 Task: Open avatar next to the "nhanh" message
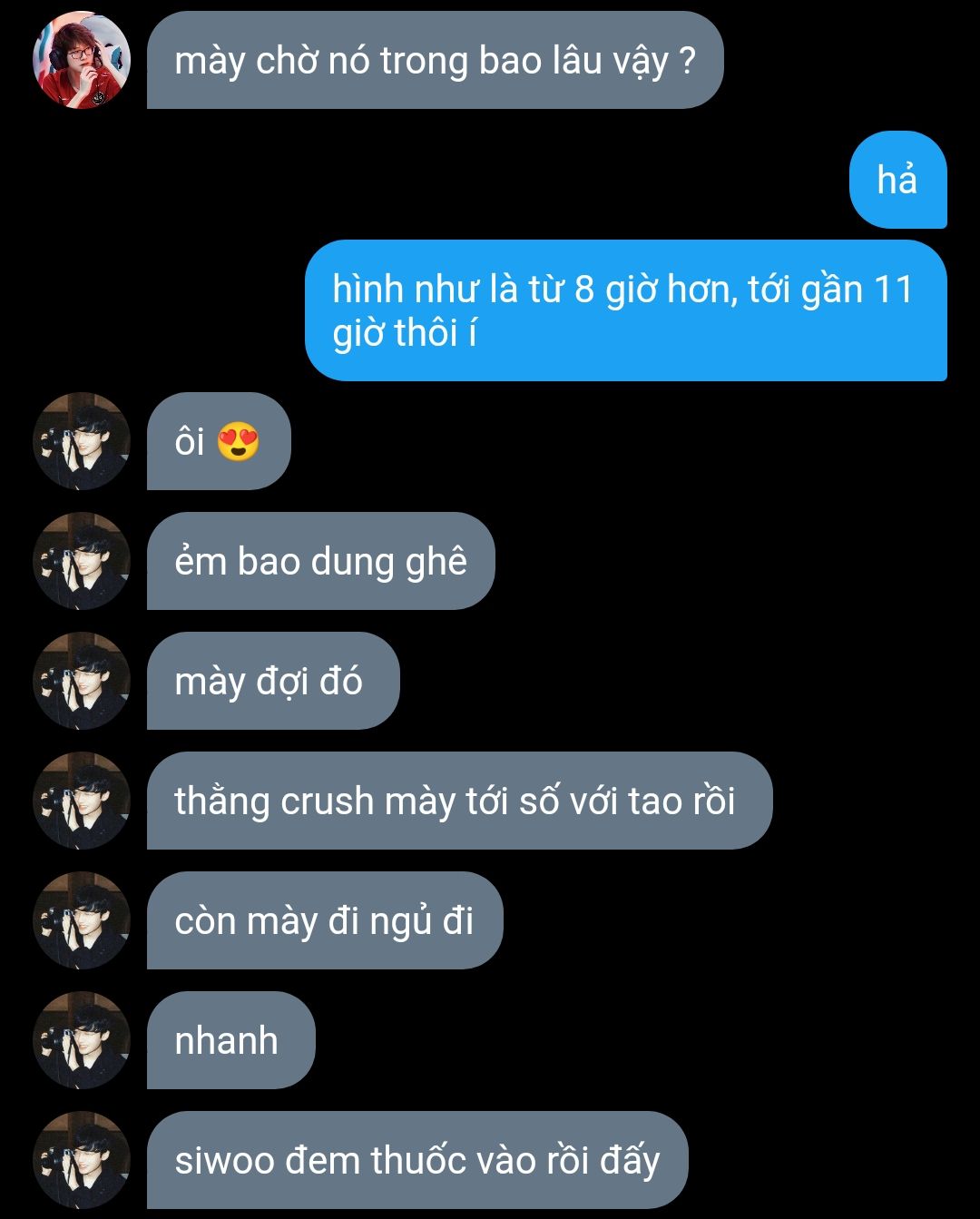81,1040
